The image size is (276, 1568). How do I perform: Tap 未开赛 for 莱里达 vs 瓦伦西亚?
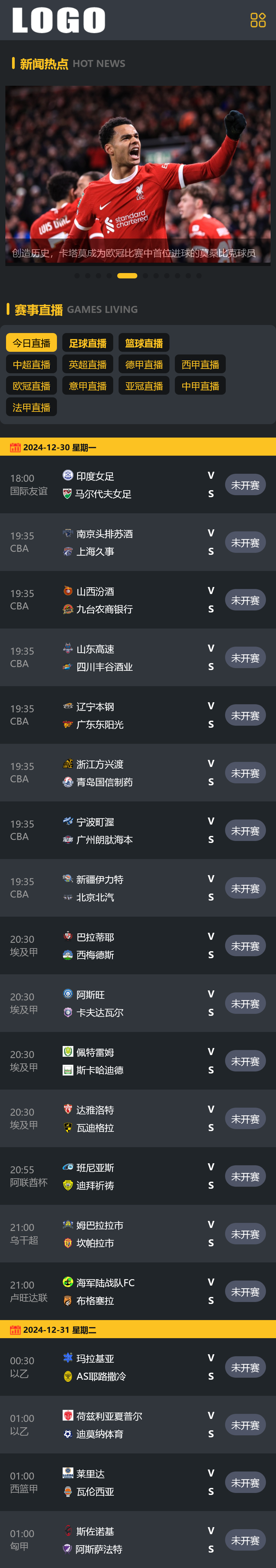[245, 1483]
